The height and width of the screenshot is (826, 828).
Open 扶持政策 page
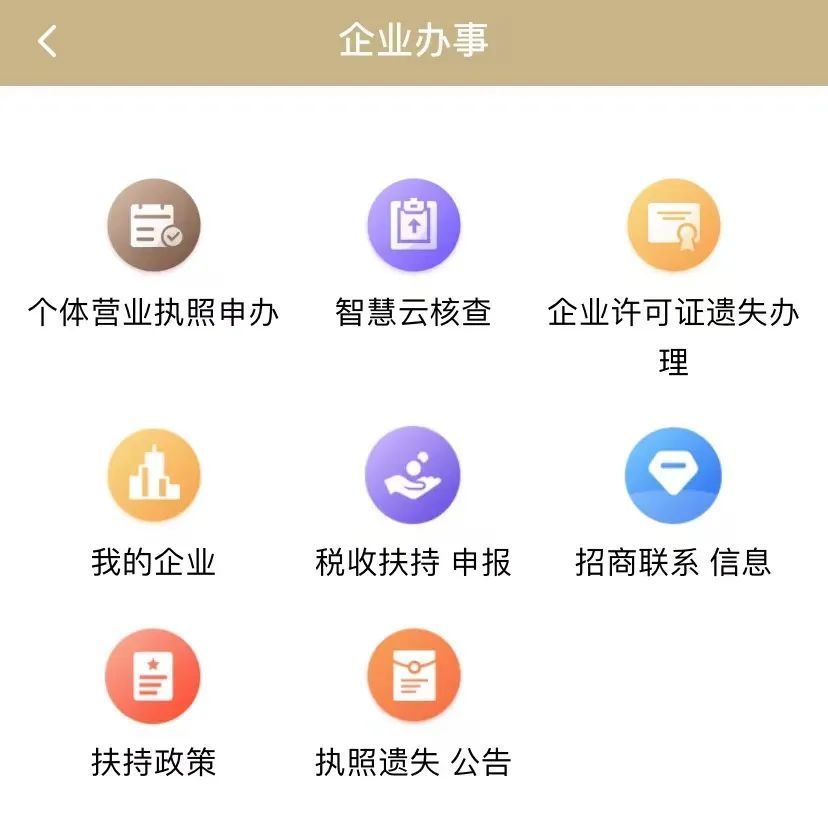[x=153, y=676]
